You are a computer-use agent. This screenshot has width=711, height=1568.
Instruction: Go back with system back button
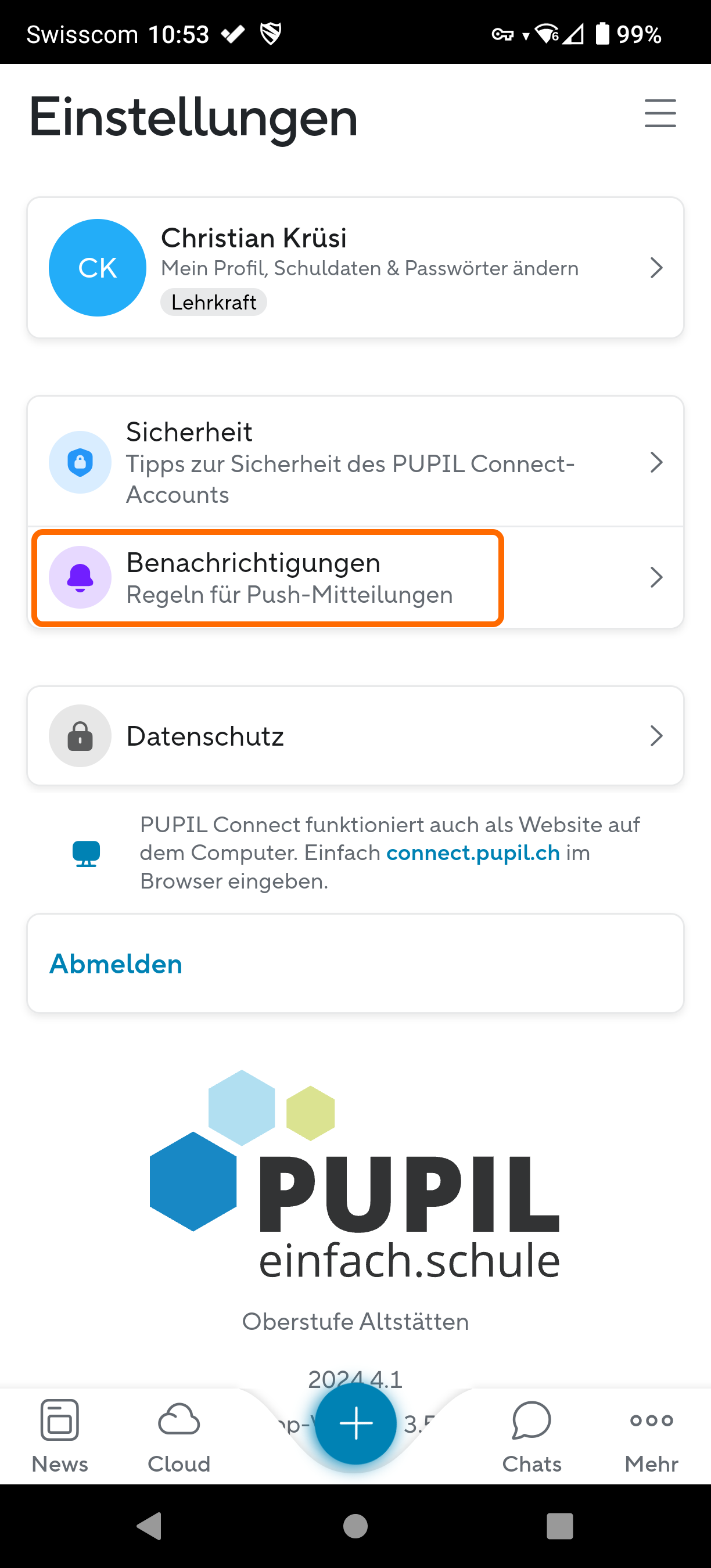tap(150, 1526)
